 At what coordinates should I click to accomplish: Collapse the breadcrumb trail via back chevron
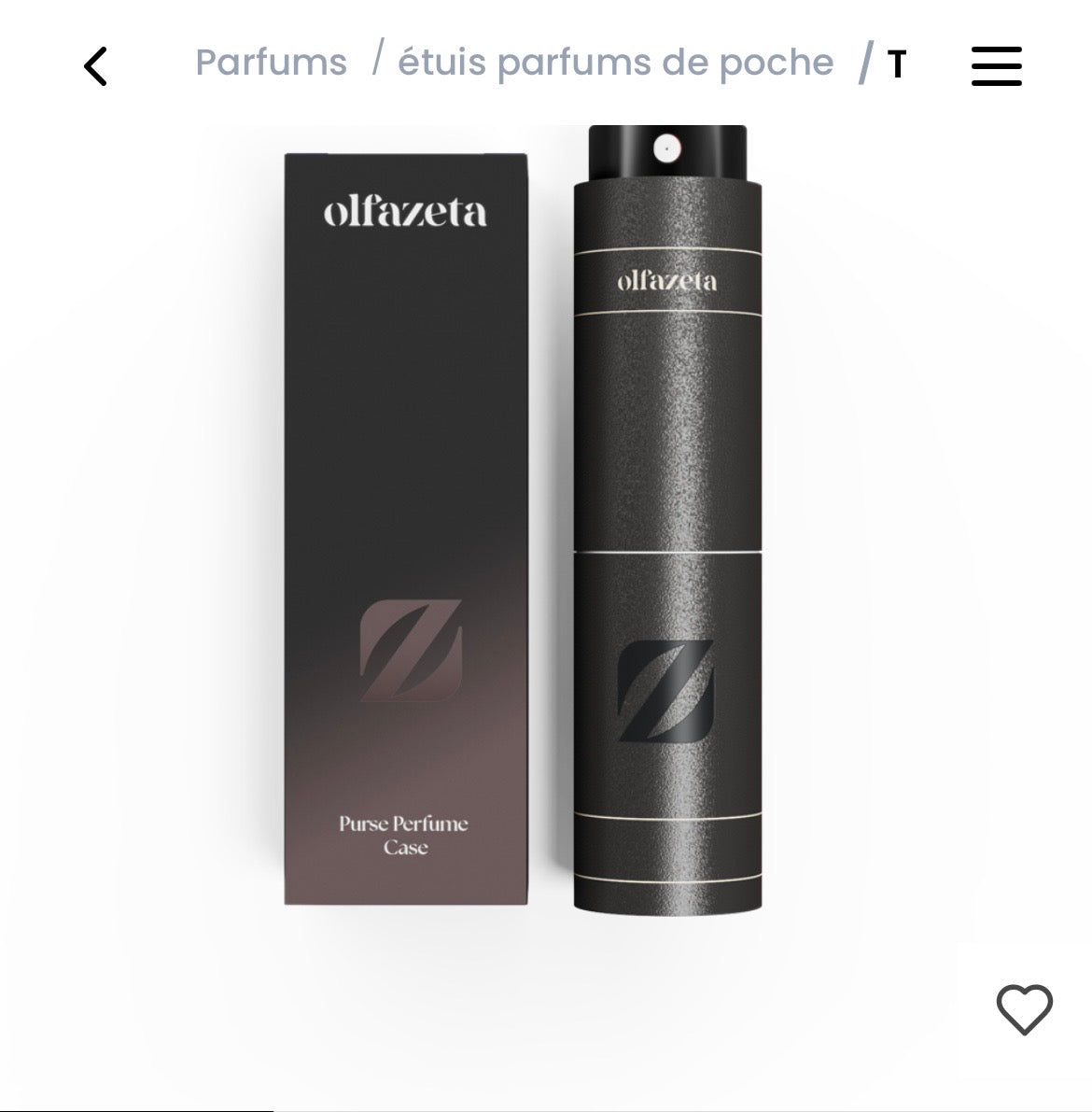click(x=93, y=67)
